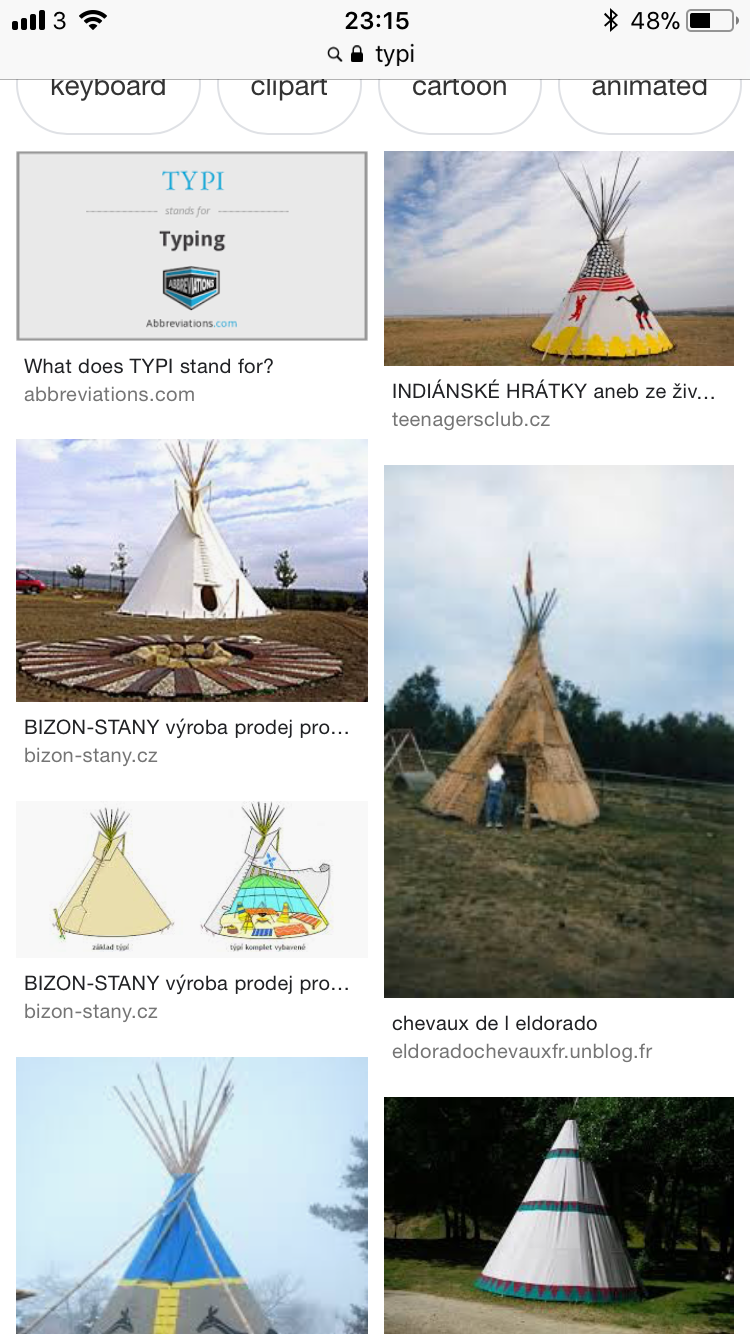Open the white tipi with green stripes image

559,1215
